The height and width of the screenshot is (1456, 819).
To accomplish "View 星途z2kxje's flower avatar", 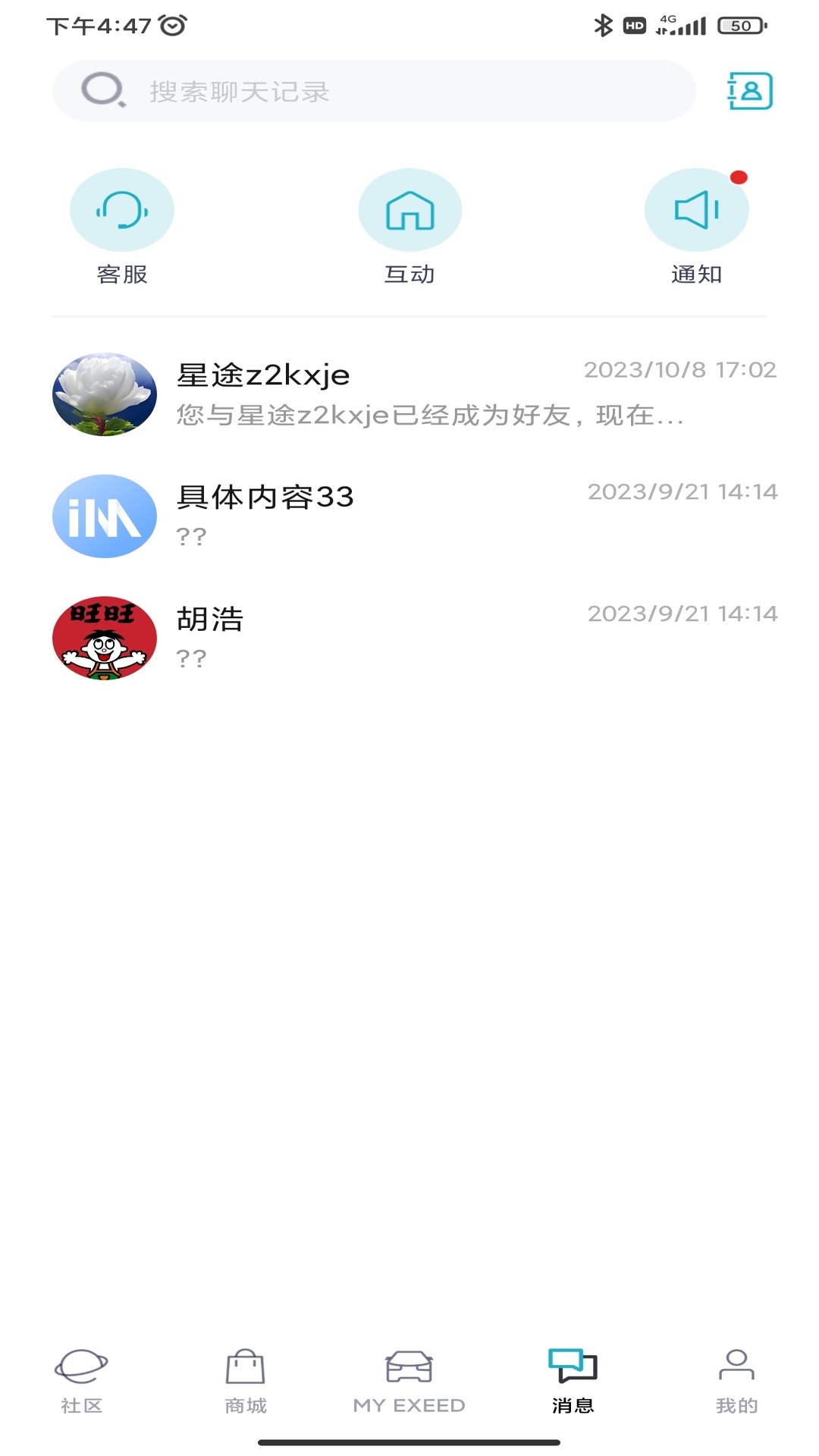I will point(104,394).
